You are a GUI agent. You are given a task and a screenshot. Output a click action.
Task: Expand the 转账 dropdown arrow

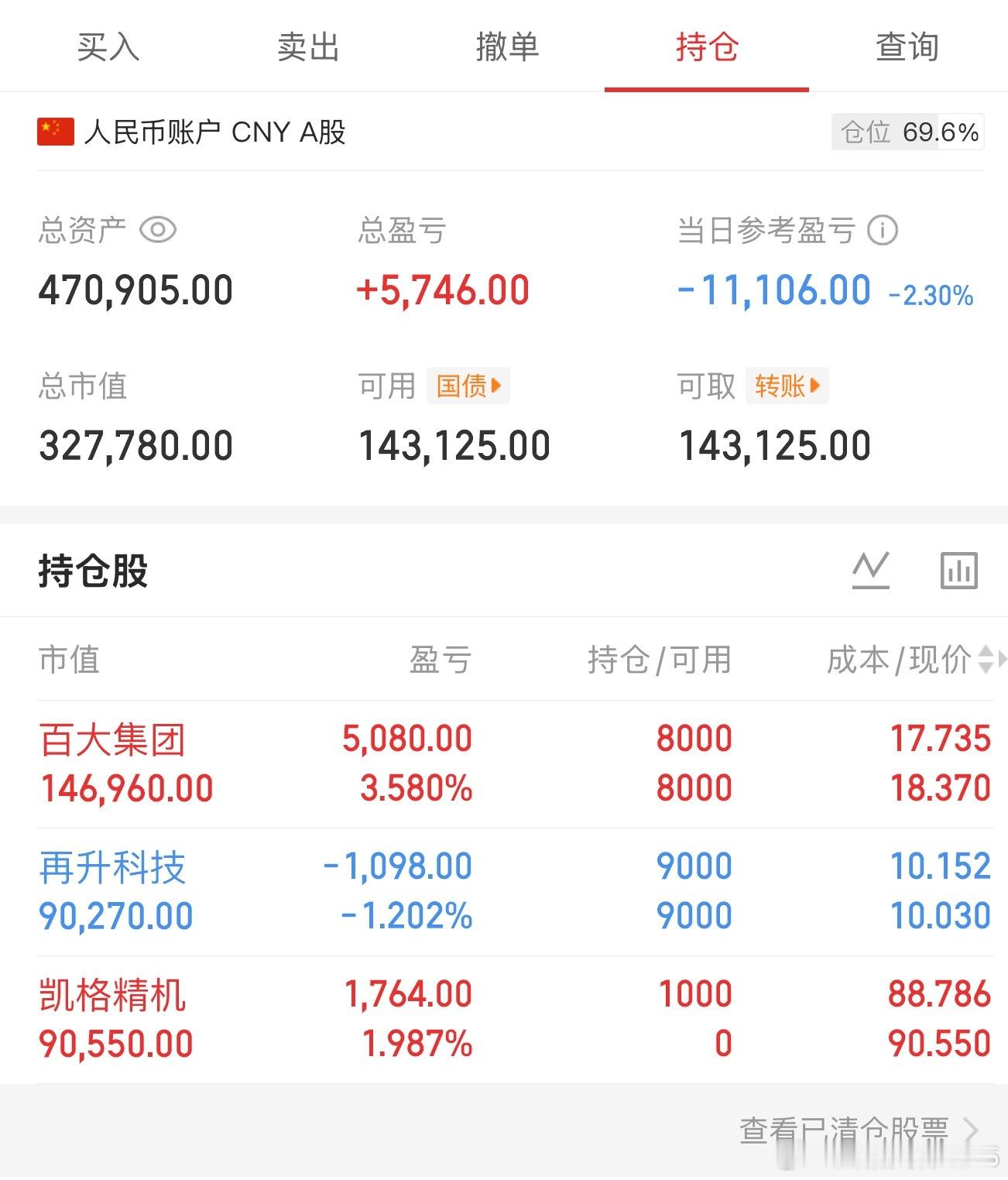click(815, 386)
